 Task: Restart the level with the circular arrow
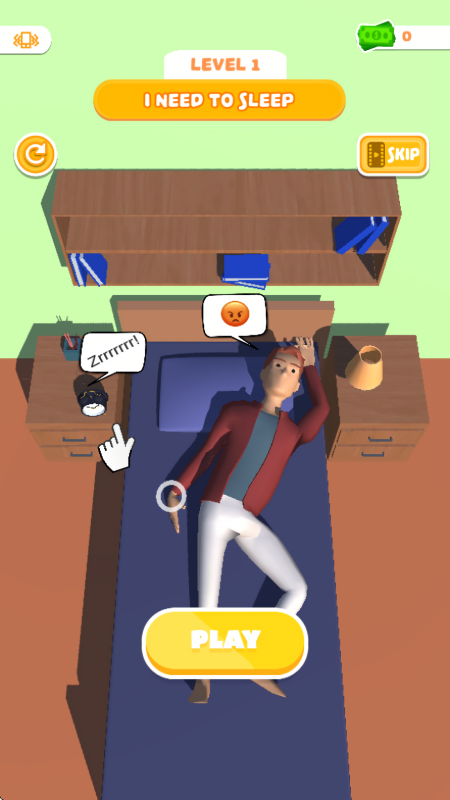(x=35, y=154)
